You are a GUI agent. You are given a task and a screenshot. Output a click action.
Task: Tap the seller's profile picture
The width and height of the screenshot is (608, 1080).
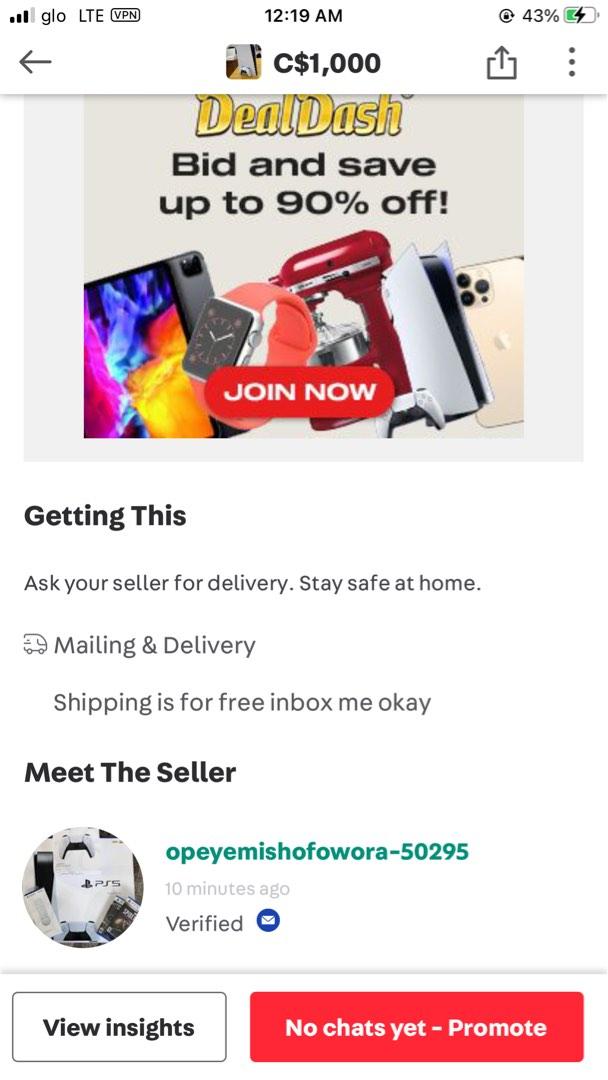tap(83, 887)
